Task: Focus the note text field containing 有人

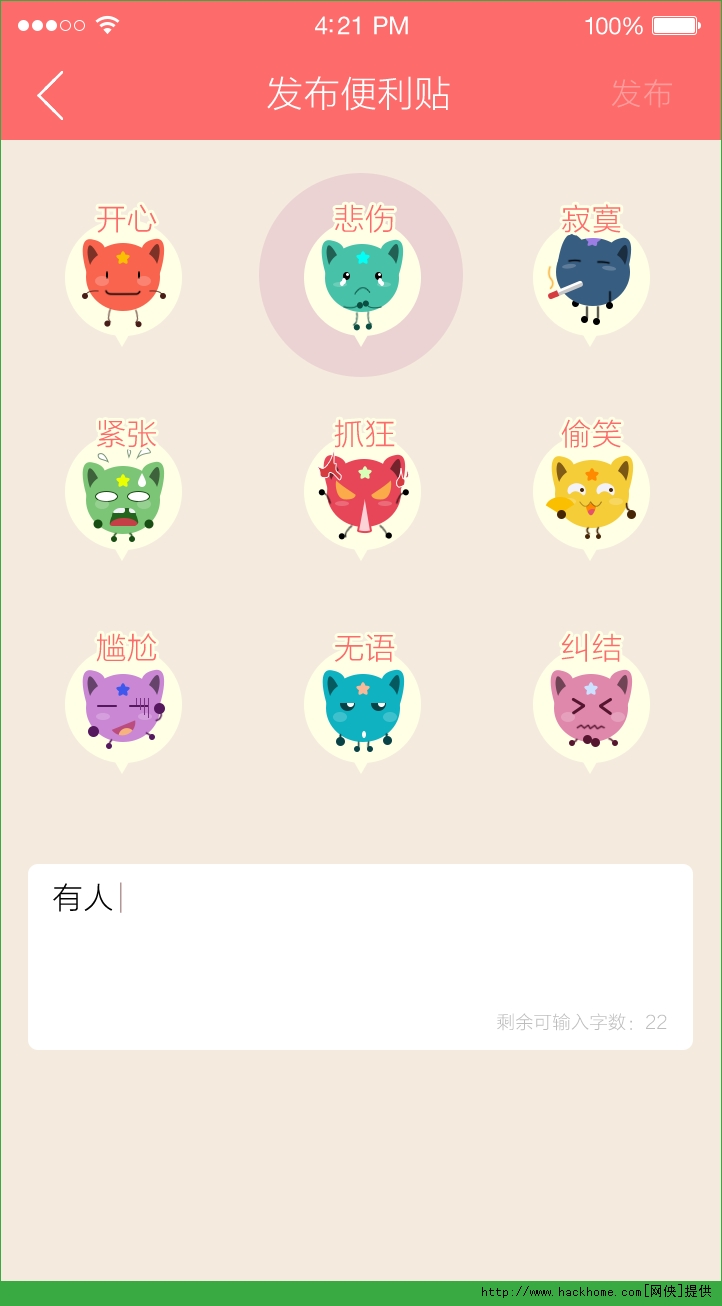Action: (360, 956)
